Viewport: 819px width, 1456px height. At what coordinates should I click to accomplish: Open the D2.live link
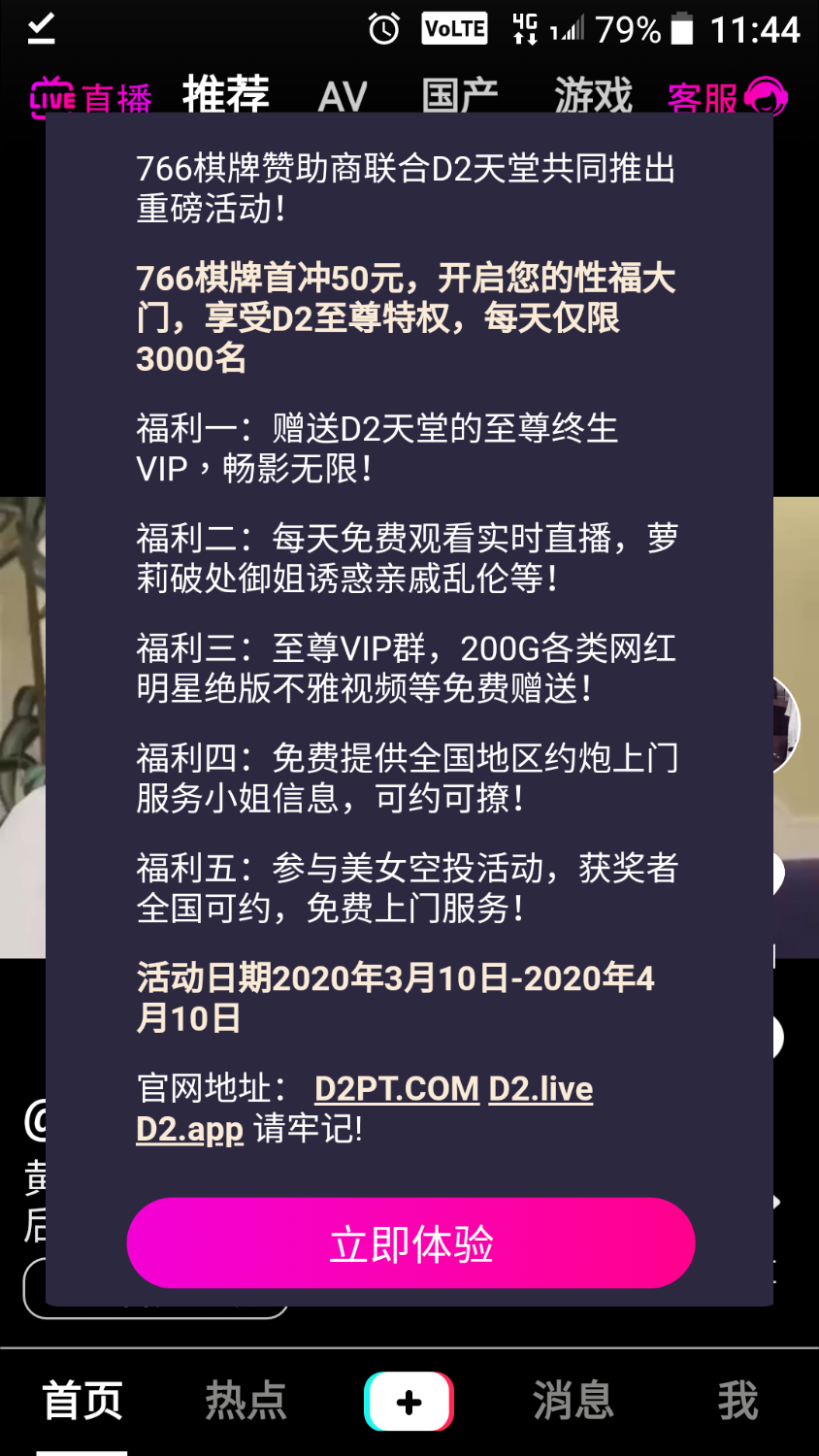coord(541,1088)
